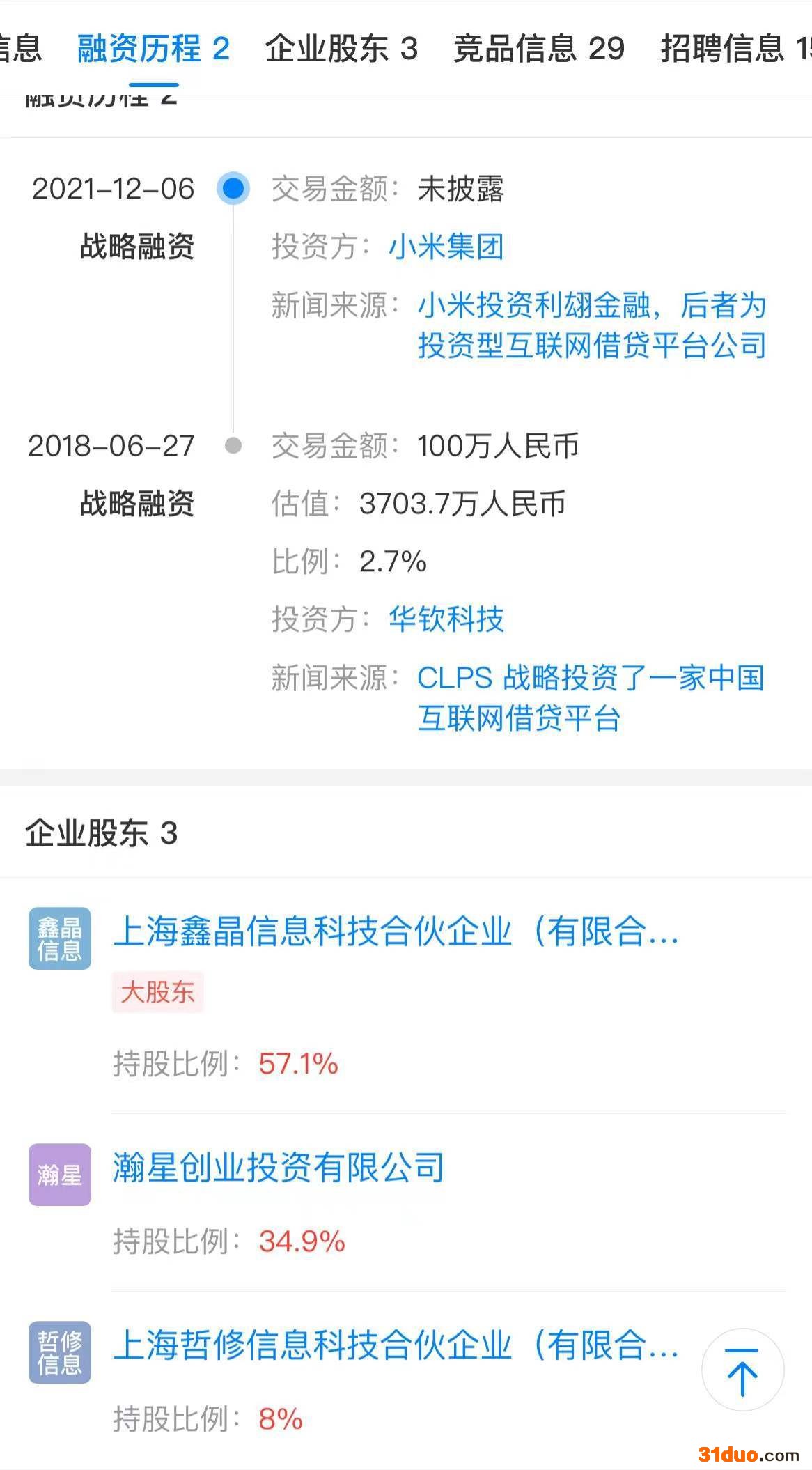The image size is (812, 1470).
Task: Open shareholder 瀚星创业投资有限公司
Action: pos(279,1168)
